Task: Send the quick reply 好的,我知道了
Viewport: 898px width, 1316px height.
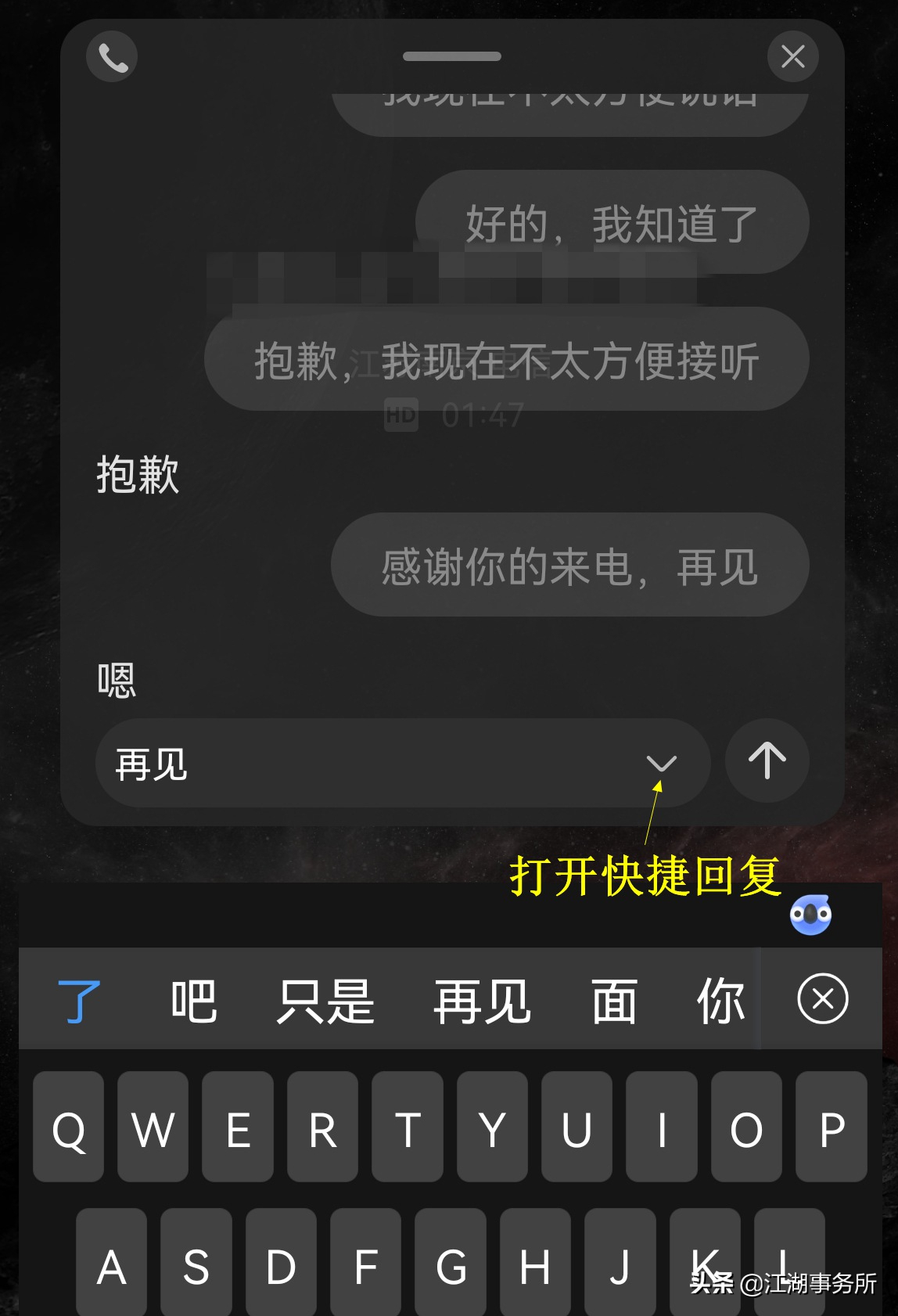Action: 612,224
